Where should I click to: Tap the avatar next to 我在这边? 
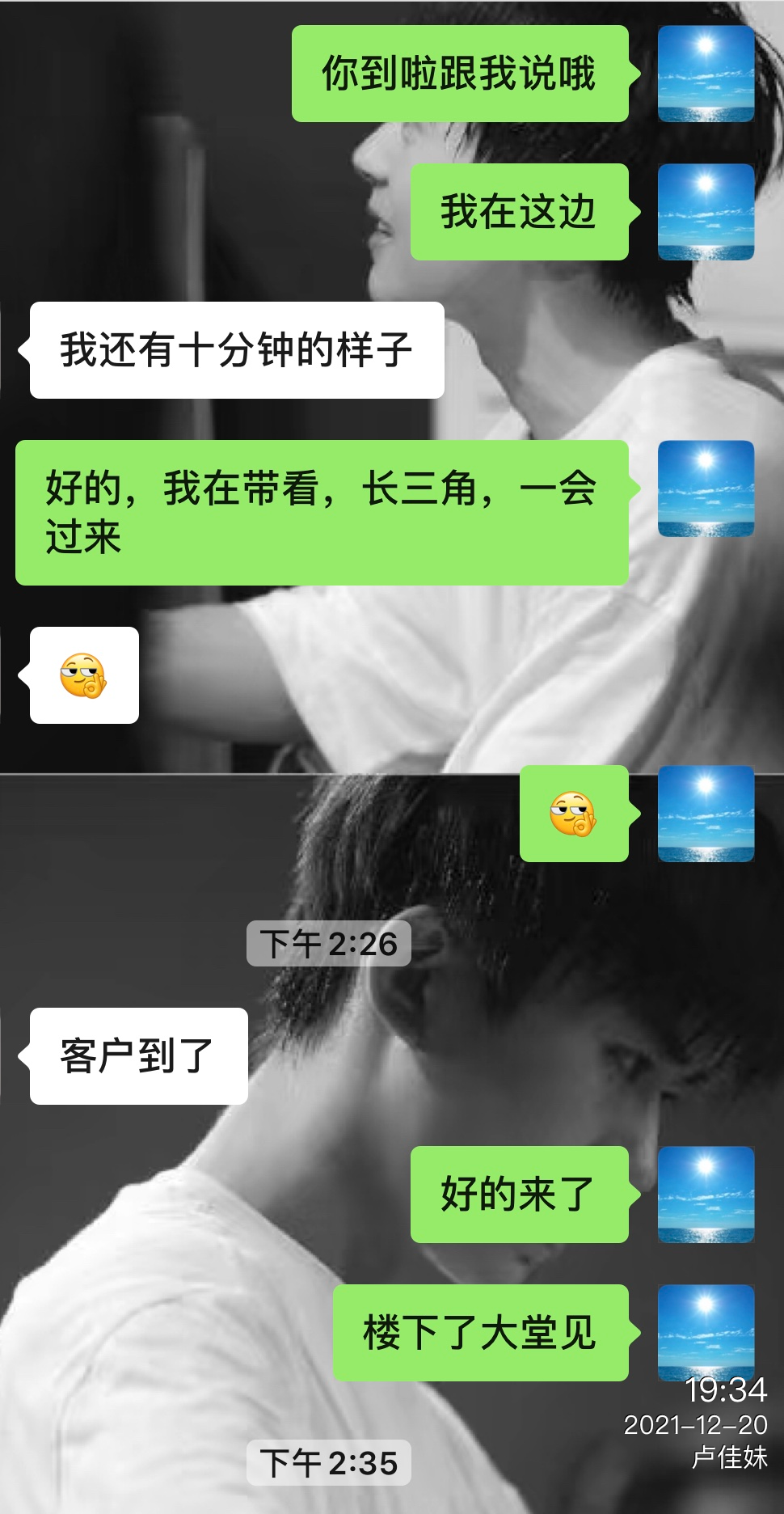tap(706, 212)
